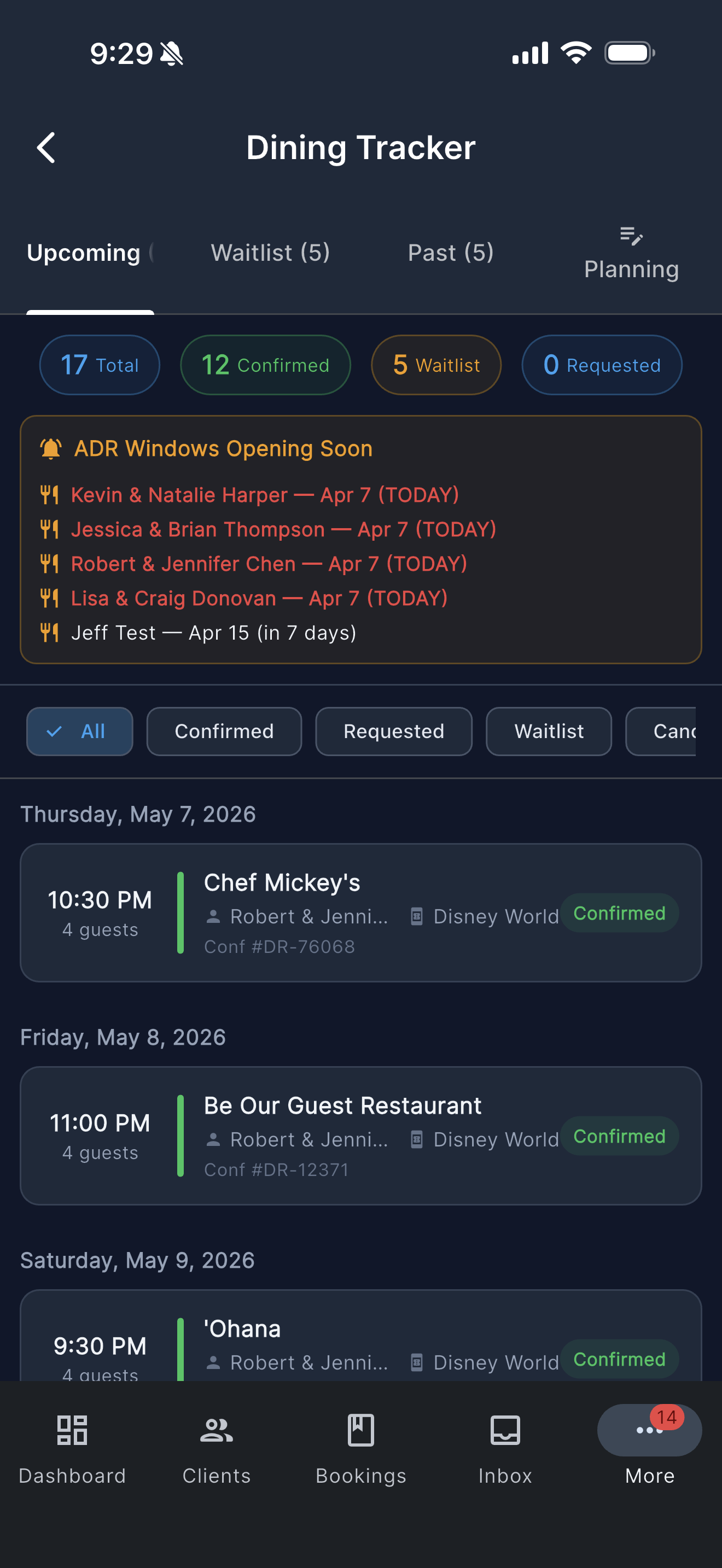Open the Dashboard from bottom navigation
Screen dimensions: 722x1568
[x=72, y=1431]
